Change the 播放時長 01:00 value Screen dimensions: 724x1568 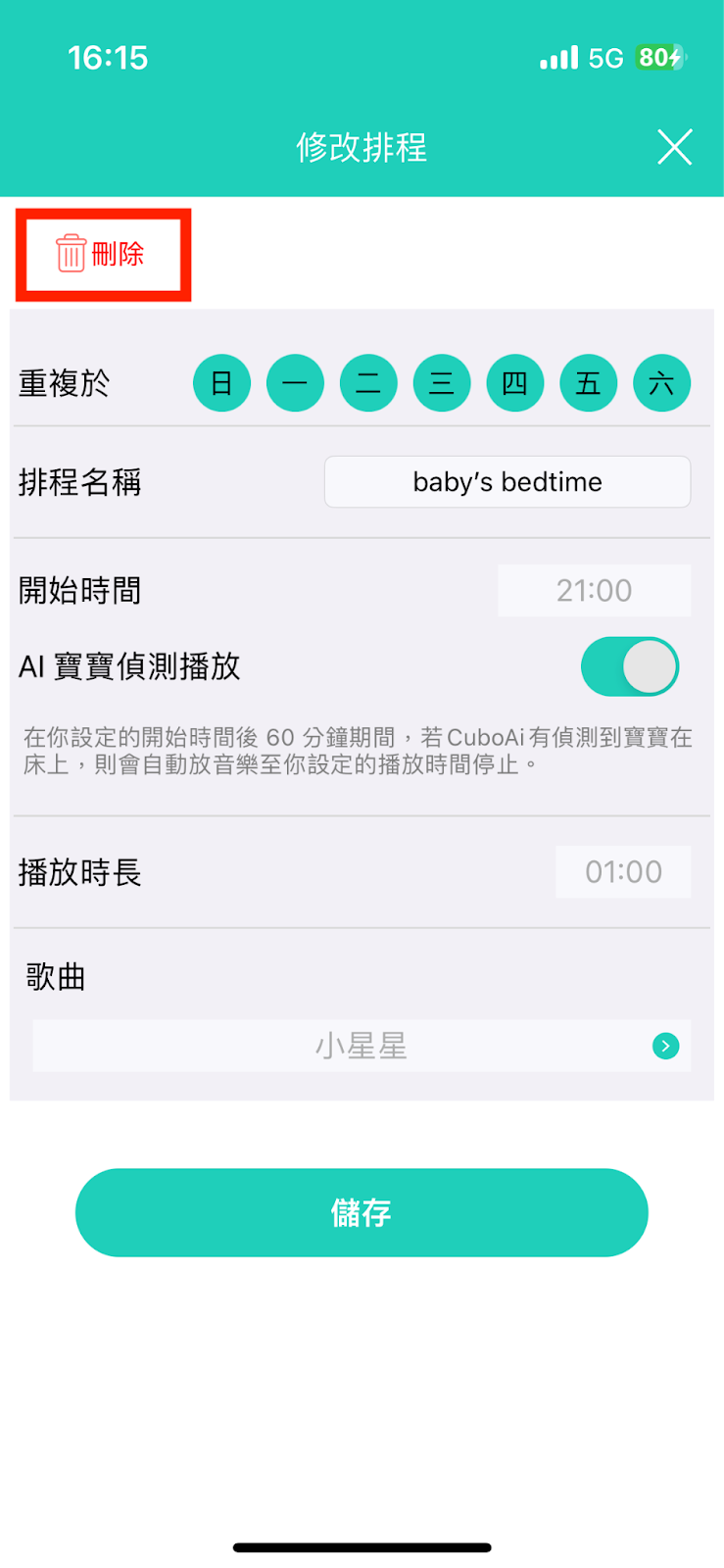(623, 872)
